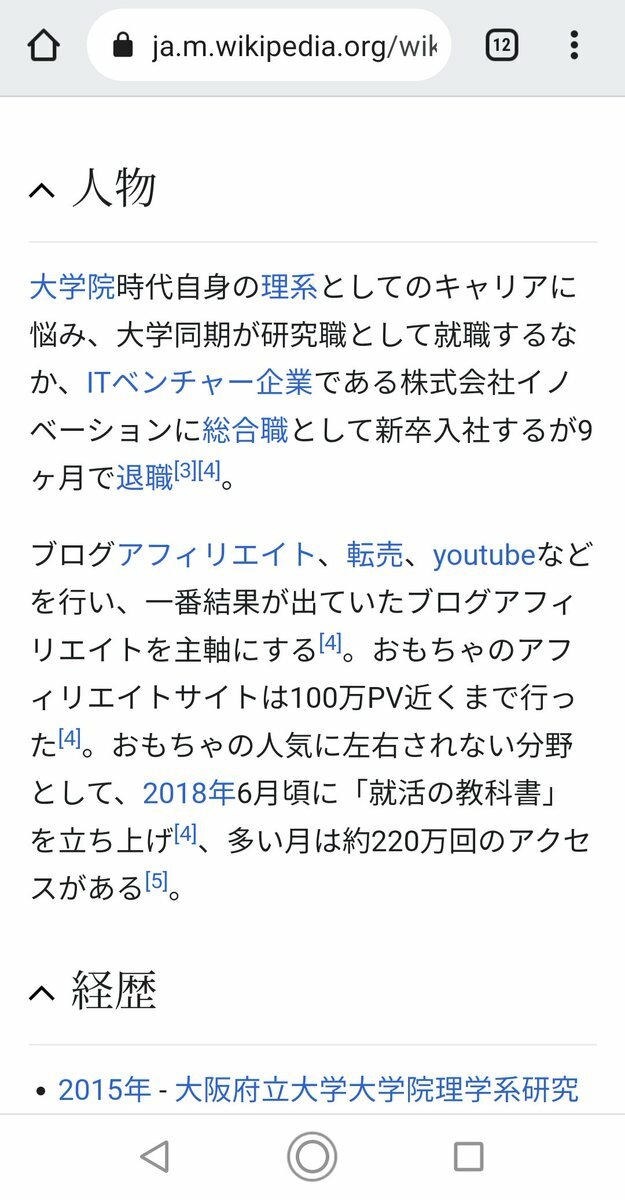Collapse the 人物 section
The image size is (625, 1200).
(42, 190)
